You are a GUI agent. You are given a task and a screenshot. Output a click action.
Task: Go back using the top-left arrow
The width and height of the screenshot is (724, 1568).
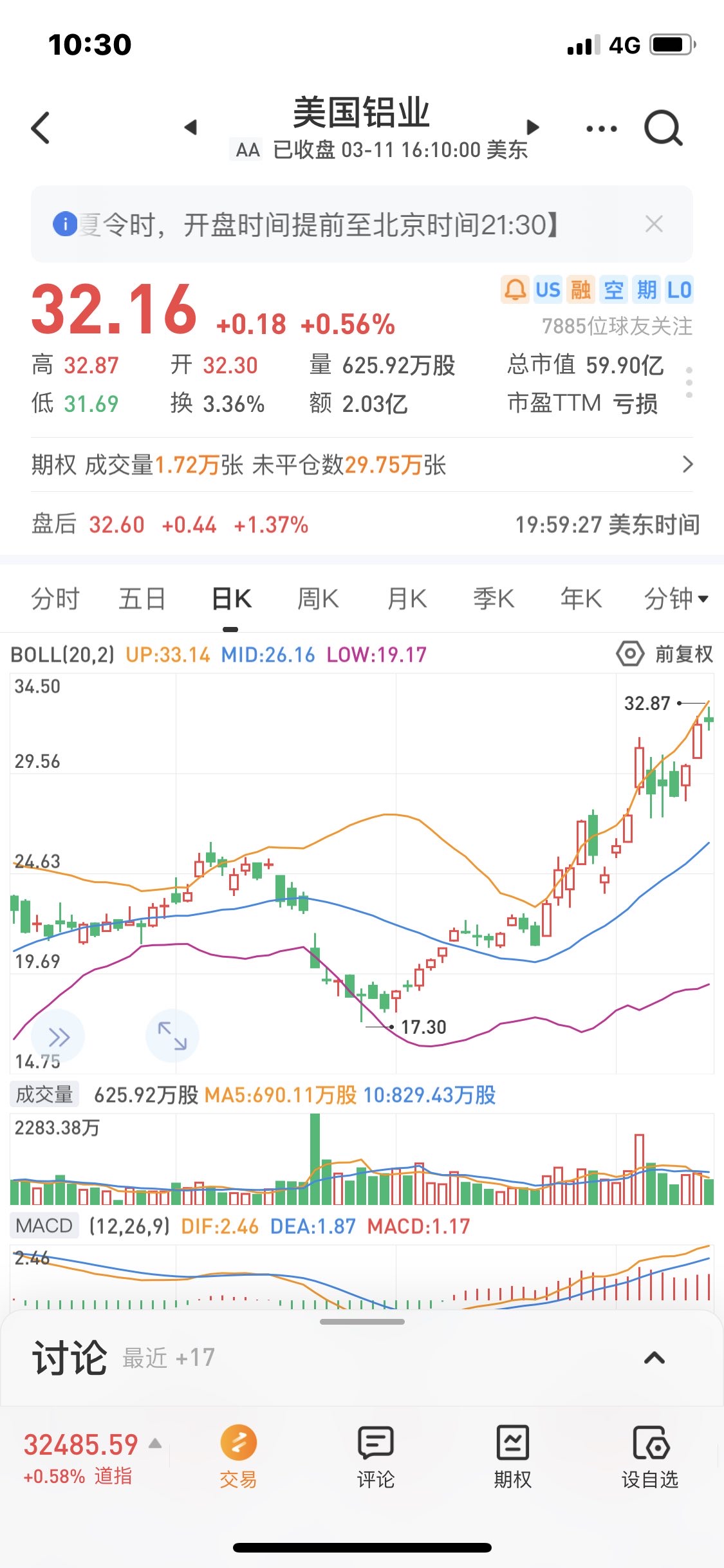41,127
